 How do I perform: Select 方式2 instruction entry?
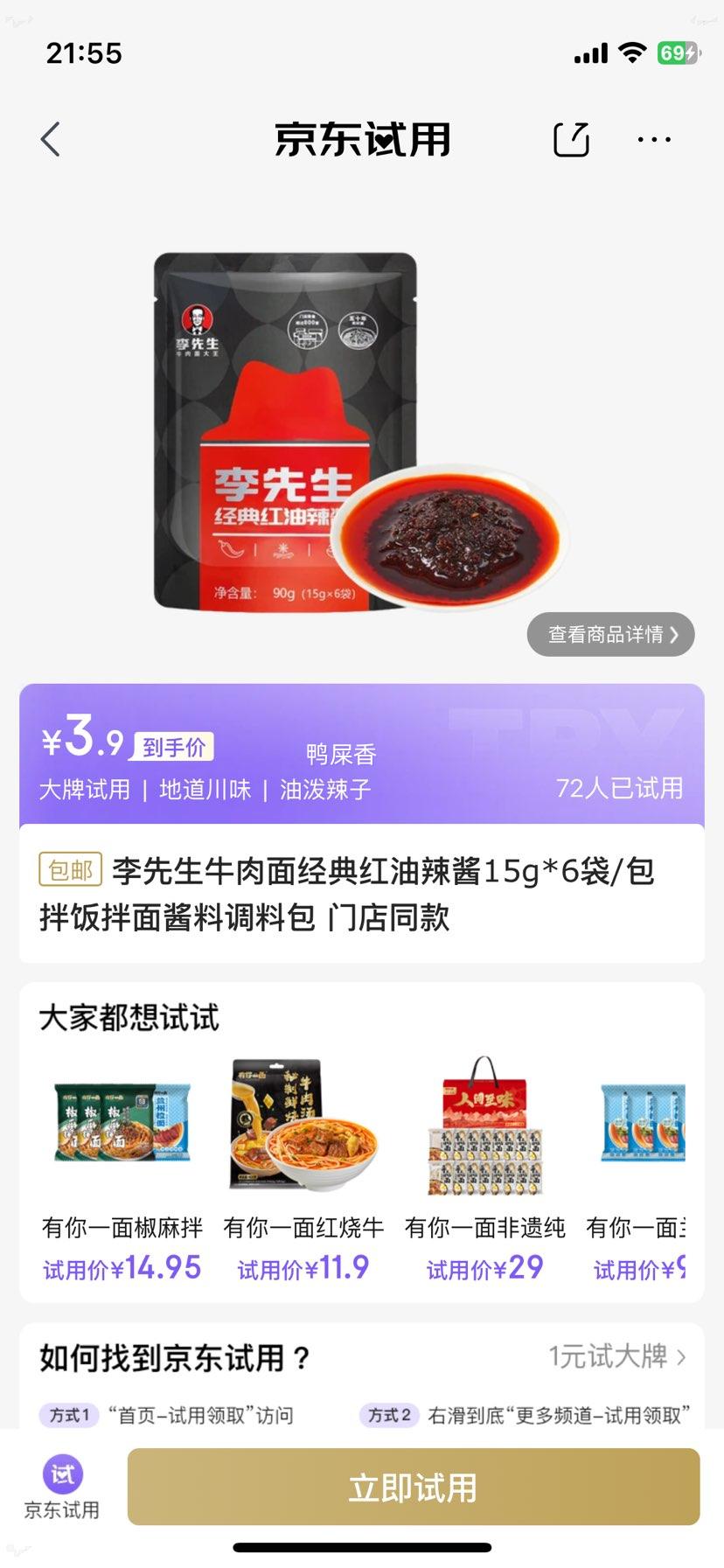coord(391,1416)
